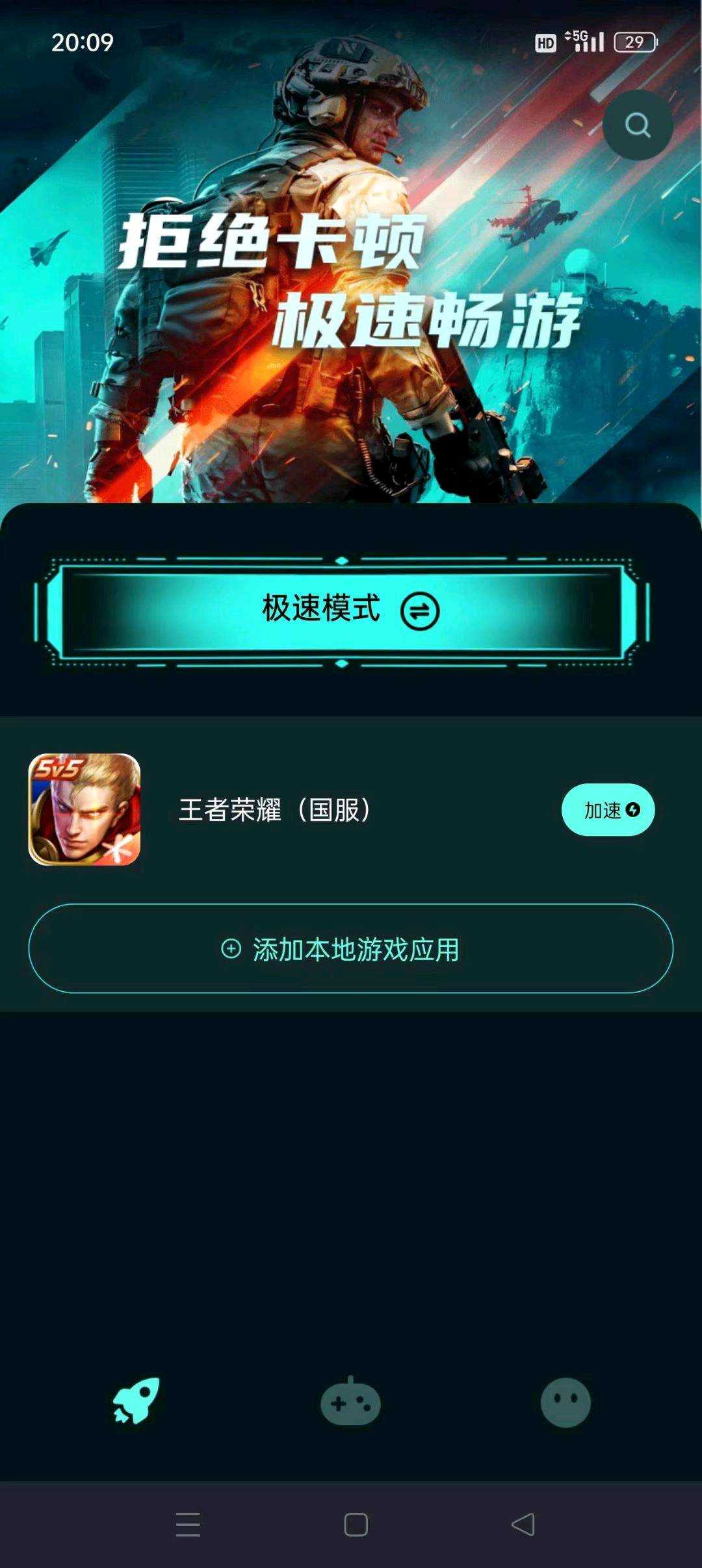Tap 添加本地游戏应用 to add a game
This screenshot has width=702, height=1568.
click(x=351, y=949)
